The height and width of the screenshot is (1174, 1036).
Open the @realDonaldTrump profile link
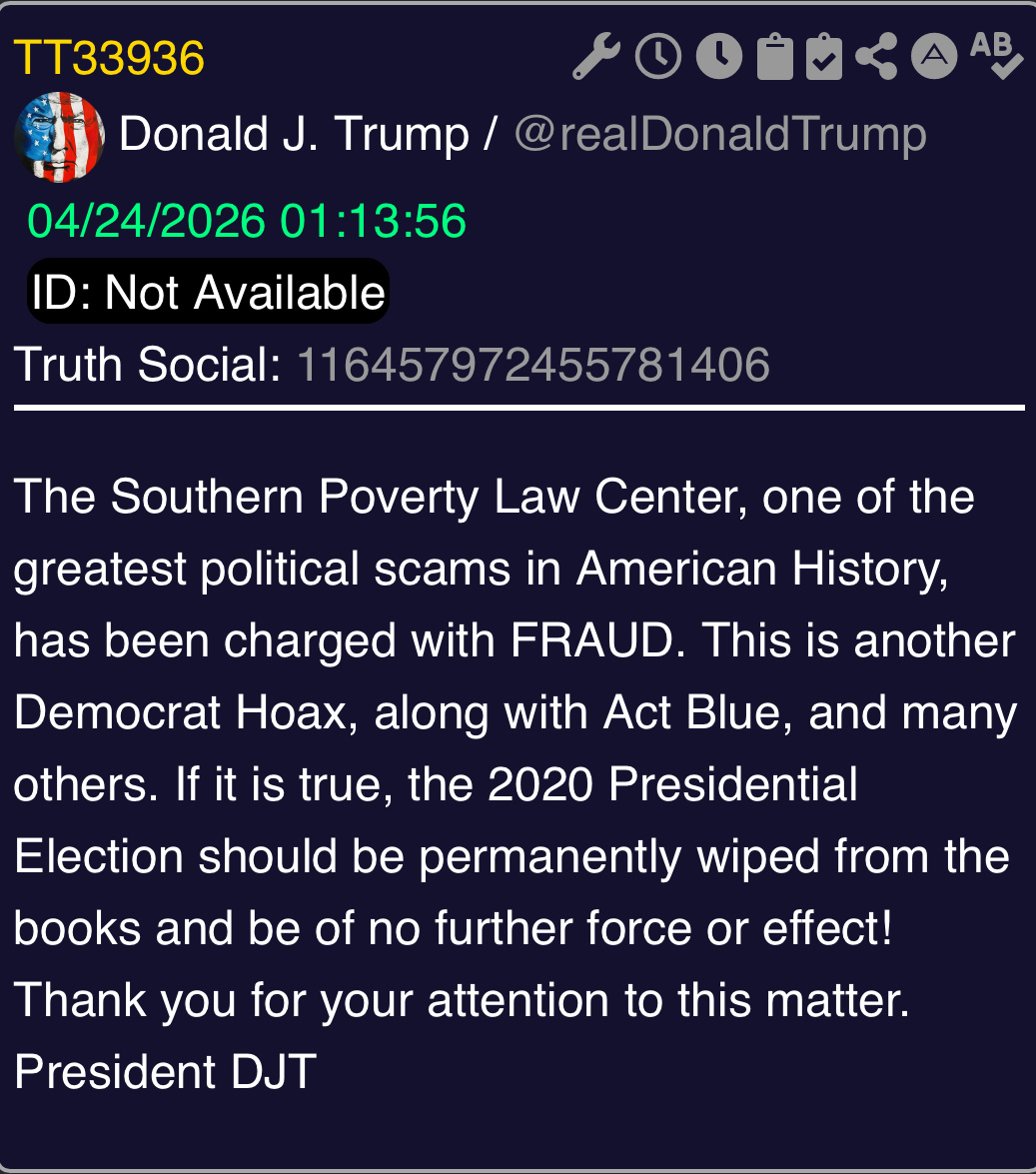[720, 134]
